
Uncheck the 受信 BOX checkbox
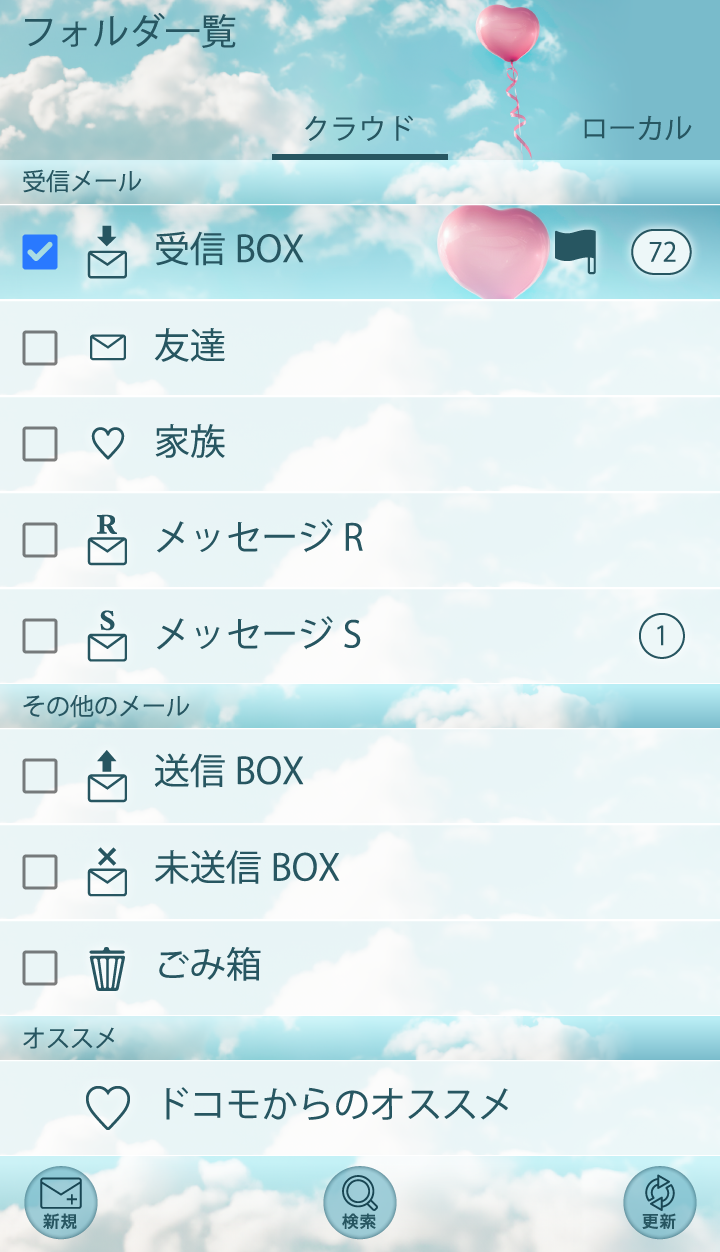pos(40,252)
